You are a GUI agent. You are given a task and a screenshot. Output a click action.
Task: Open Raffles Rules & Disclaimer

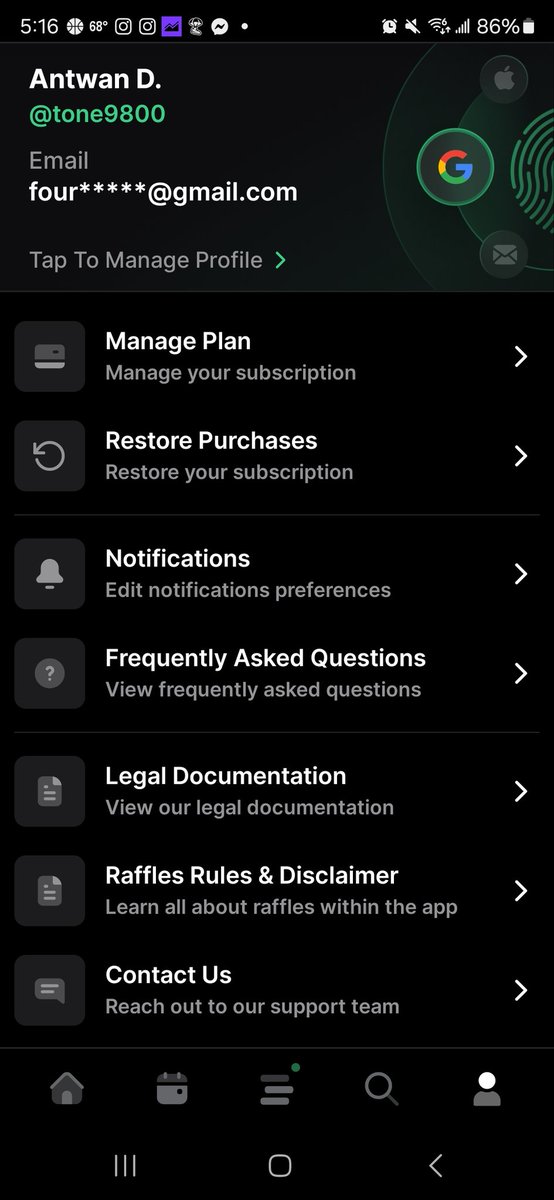click(277, 891)
